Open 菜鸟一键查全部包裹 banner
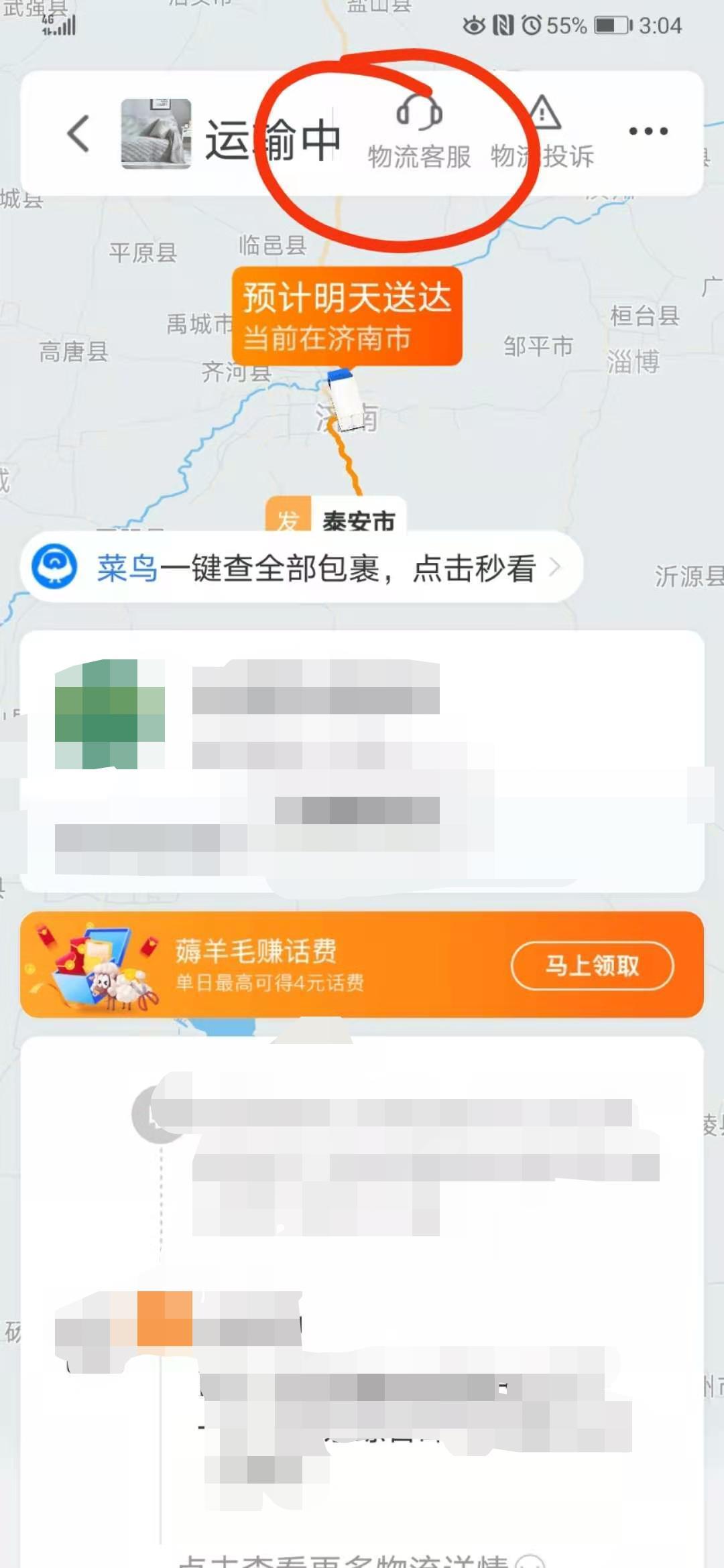Viewport: 724px width, 1568px height. point(302,568)
